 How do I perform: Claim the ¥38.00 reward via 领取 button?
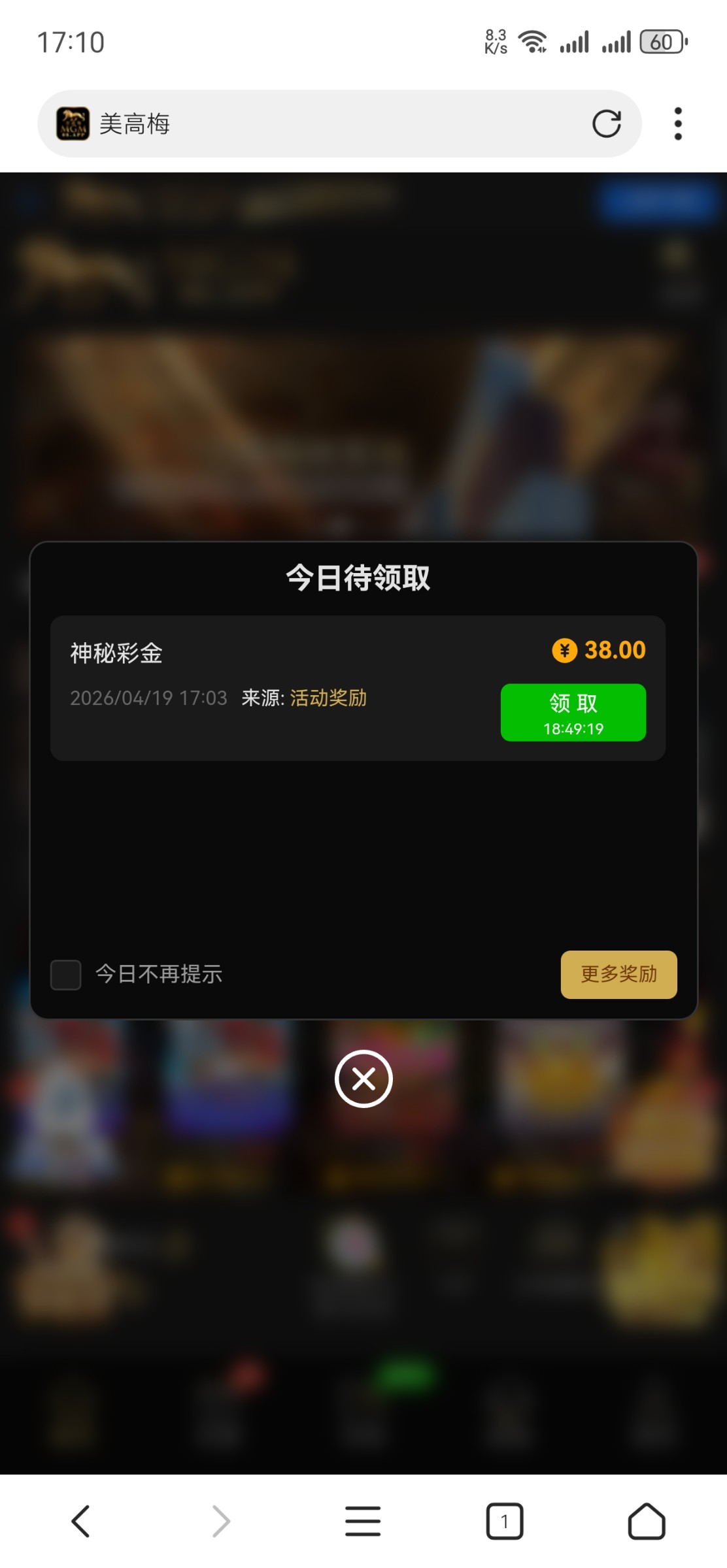[x=573, y=712]
